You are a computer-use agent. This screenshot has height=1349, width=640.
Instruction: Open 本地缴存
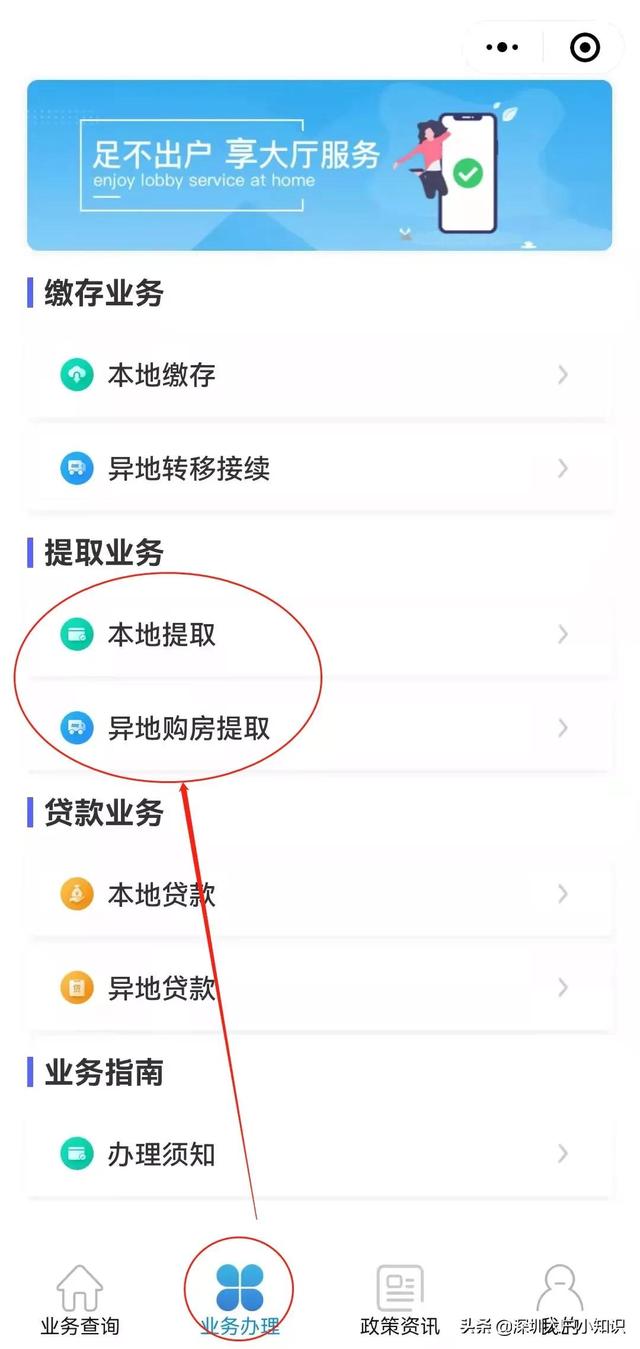(319, 375)
